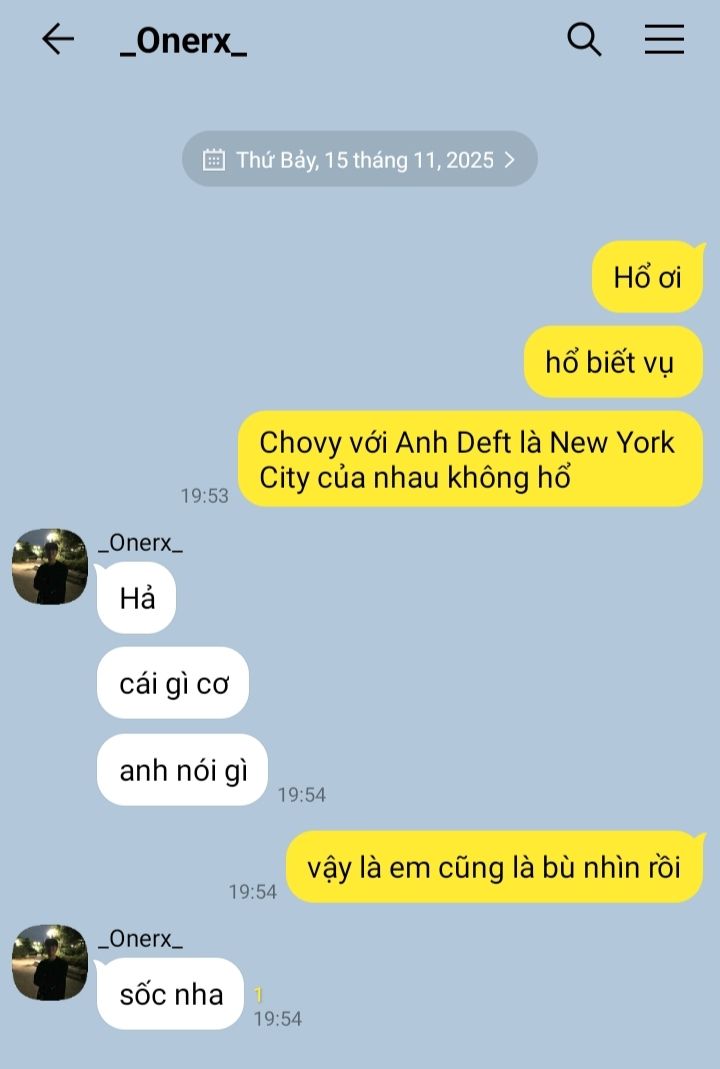Open the chat room hamburger menu
This screenshot has height=1069, width=720.
[664, 40]
